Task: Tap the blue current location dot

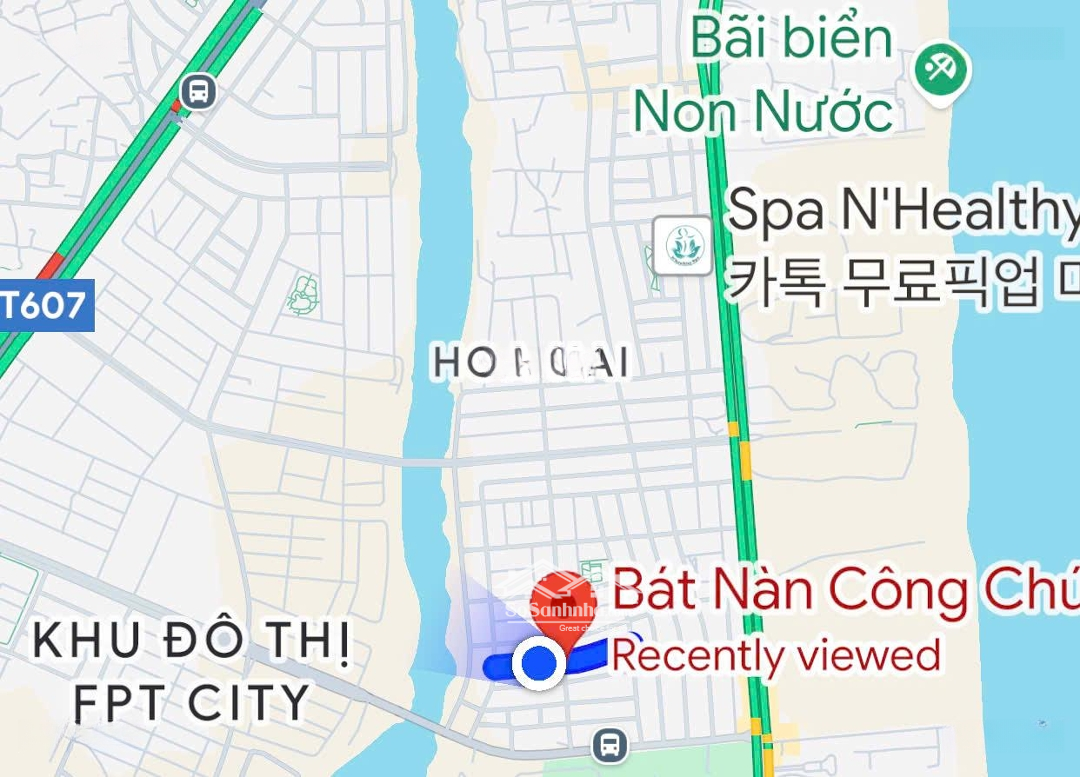Action: (x=539, y=661)
